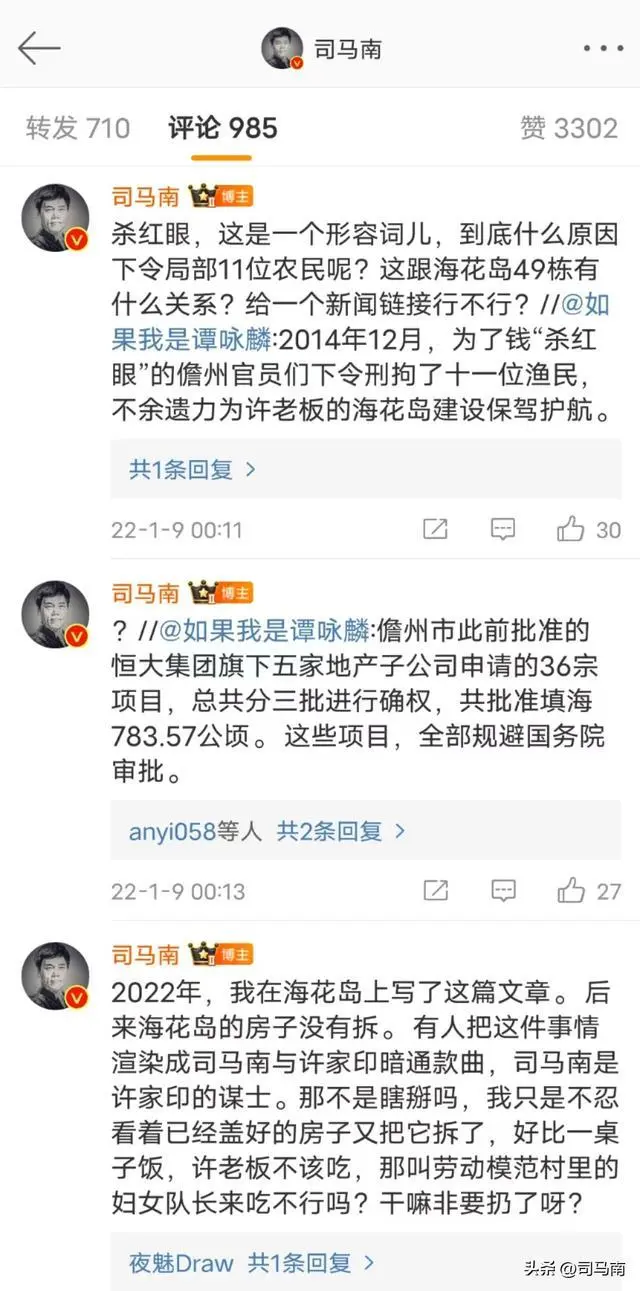The width and height of the screenshot is (640, 1291).
Task: Expand anyi058等人 共2条回复
Action: [267, 830]
